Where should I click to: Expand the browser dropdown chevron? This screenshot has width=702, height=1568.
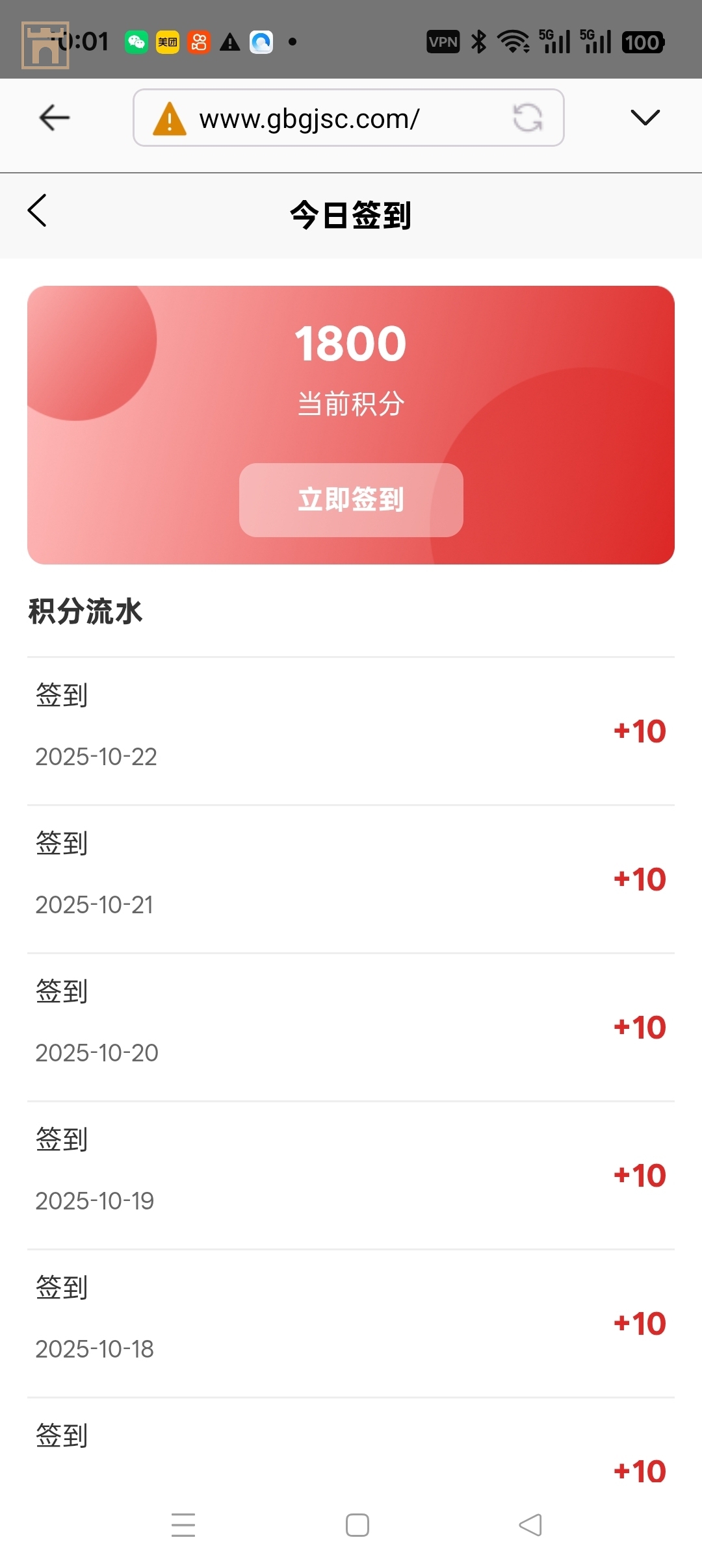click(645, 118)
